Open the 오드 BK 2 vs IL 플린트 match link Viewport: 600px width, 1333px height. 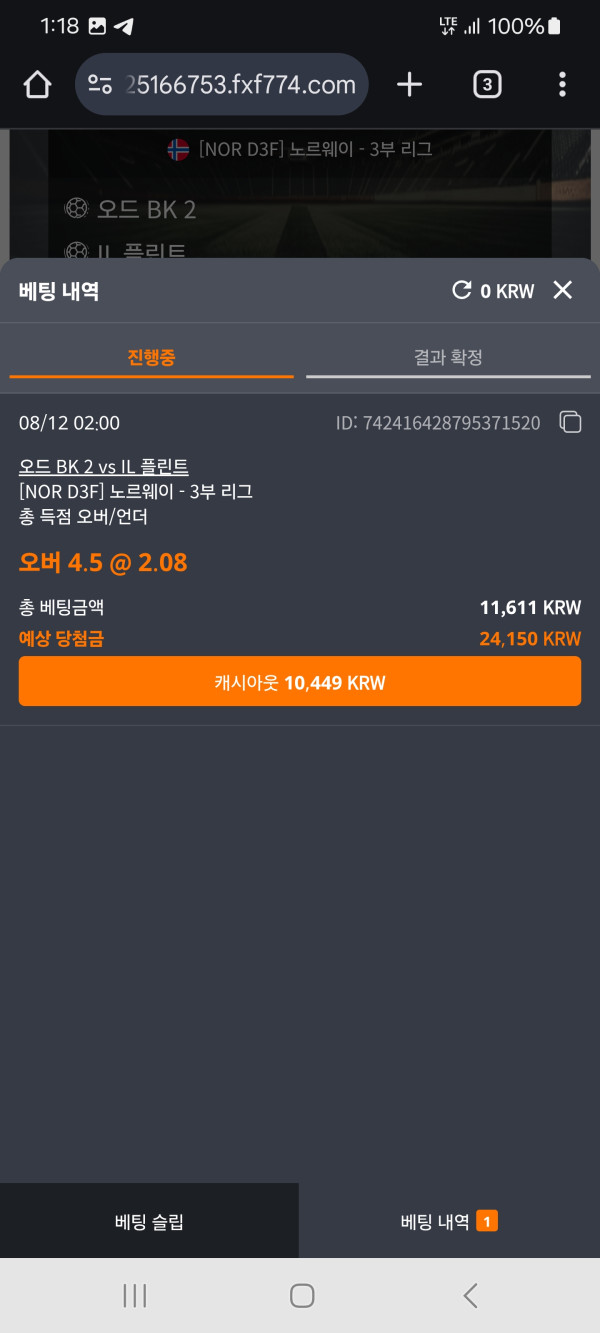[104, 467]
